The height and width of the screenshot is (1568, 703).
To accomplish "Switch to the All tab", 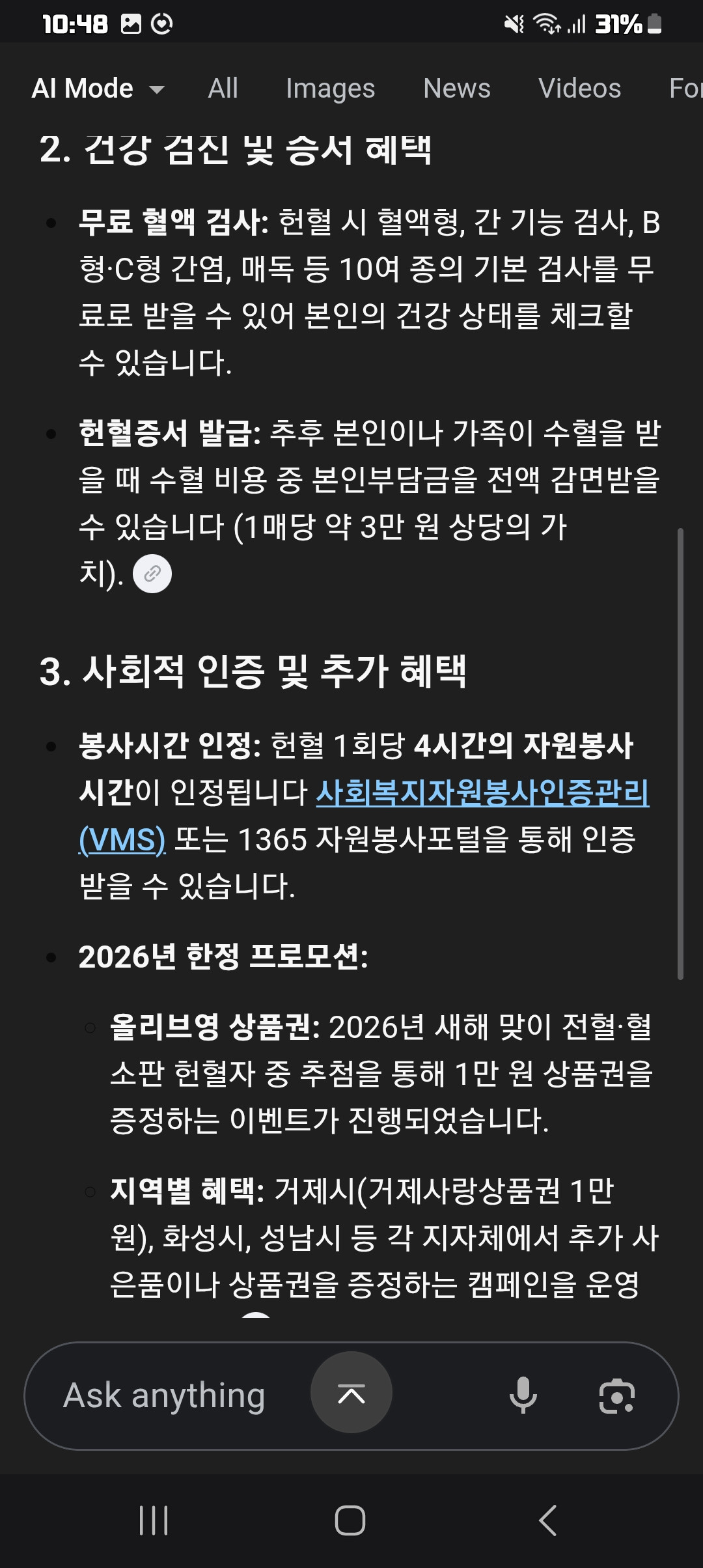I will click(223, 89).
